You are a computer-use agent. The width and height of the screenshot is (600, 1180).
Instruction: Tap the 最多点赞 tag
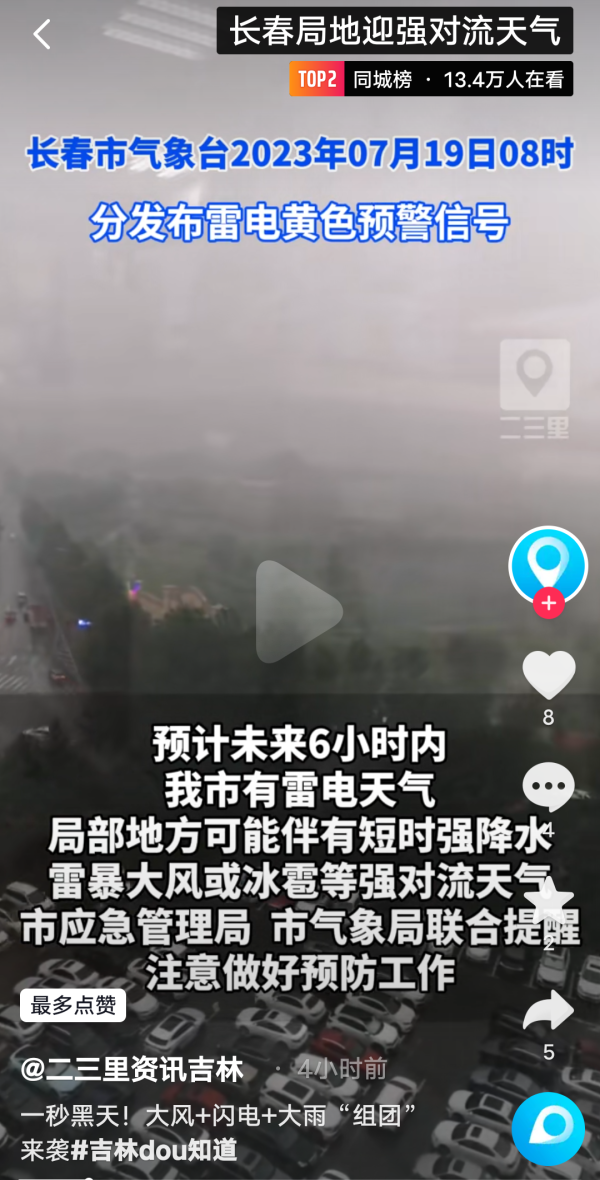tap(73, 1005)
